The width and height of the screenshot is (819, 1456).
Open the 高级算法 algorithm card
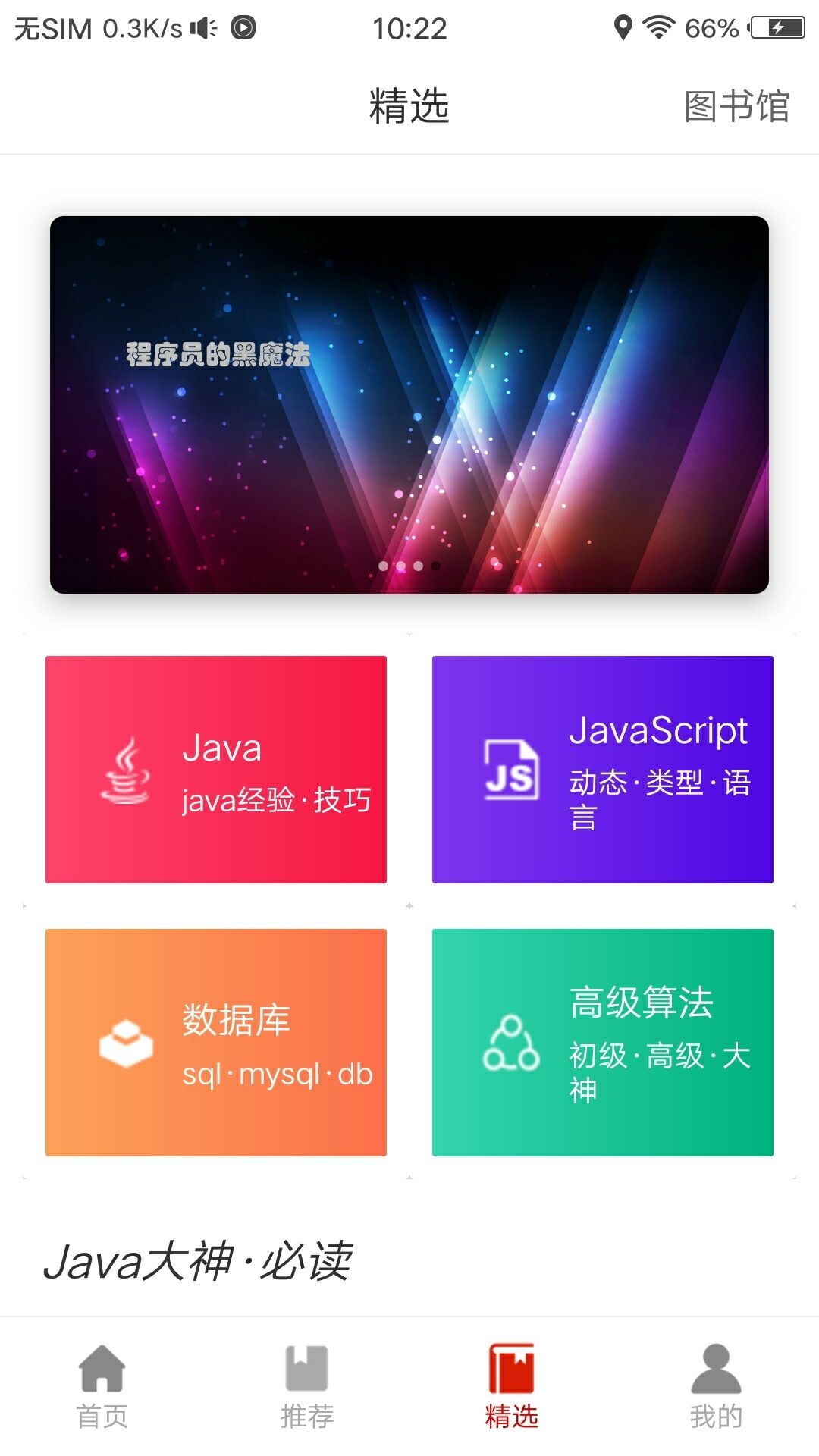603,1043
